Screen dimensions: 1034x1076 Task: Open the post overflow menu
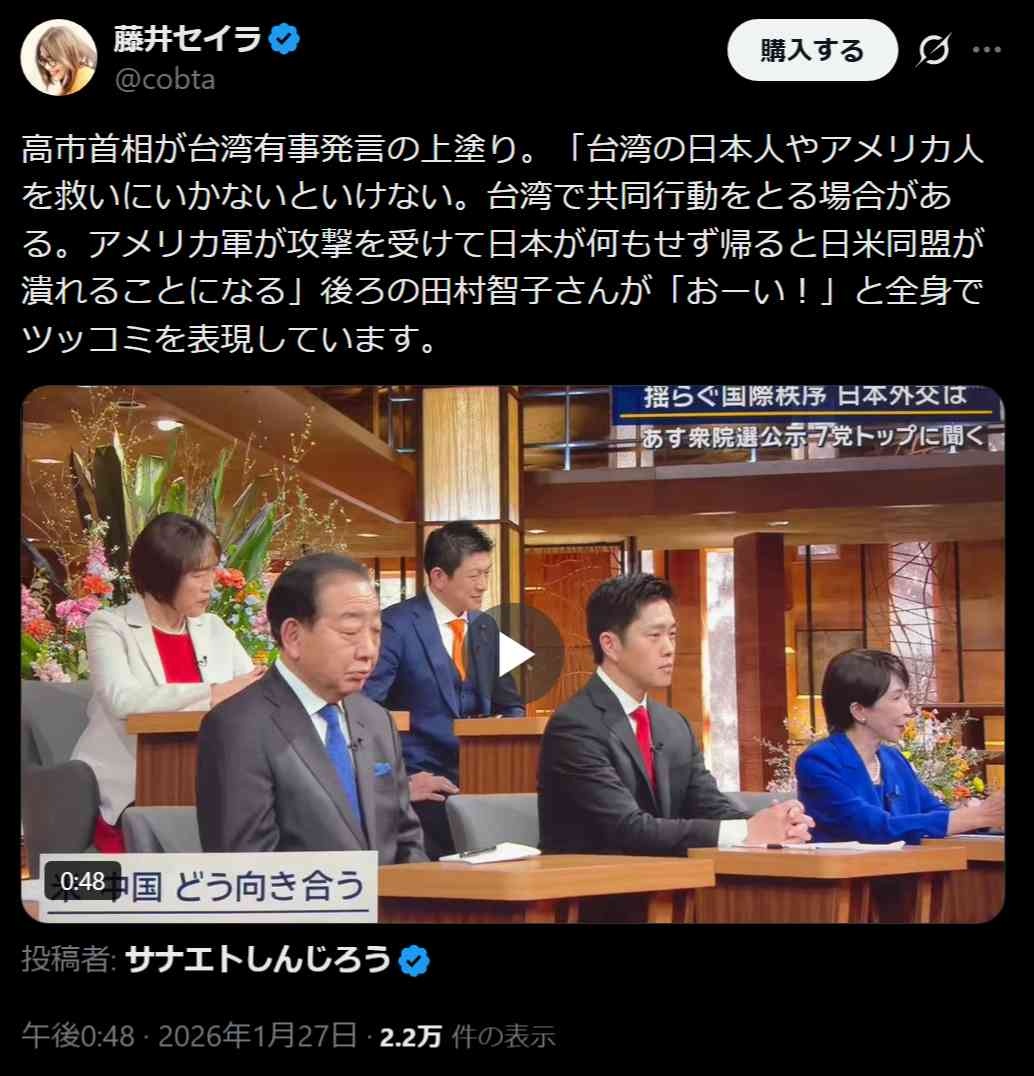987,51
